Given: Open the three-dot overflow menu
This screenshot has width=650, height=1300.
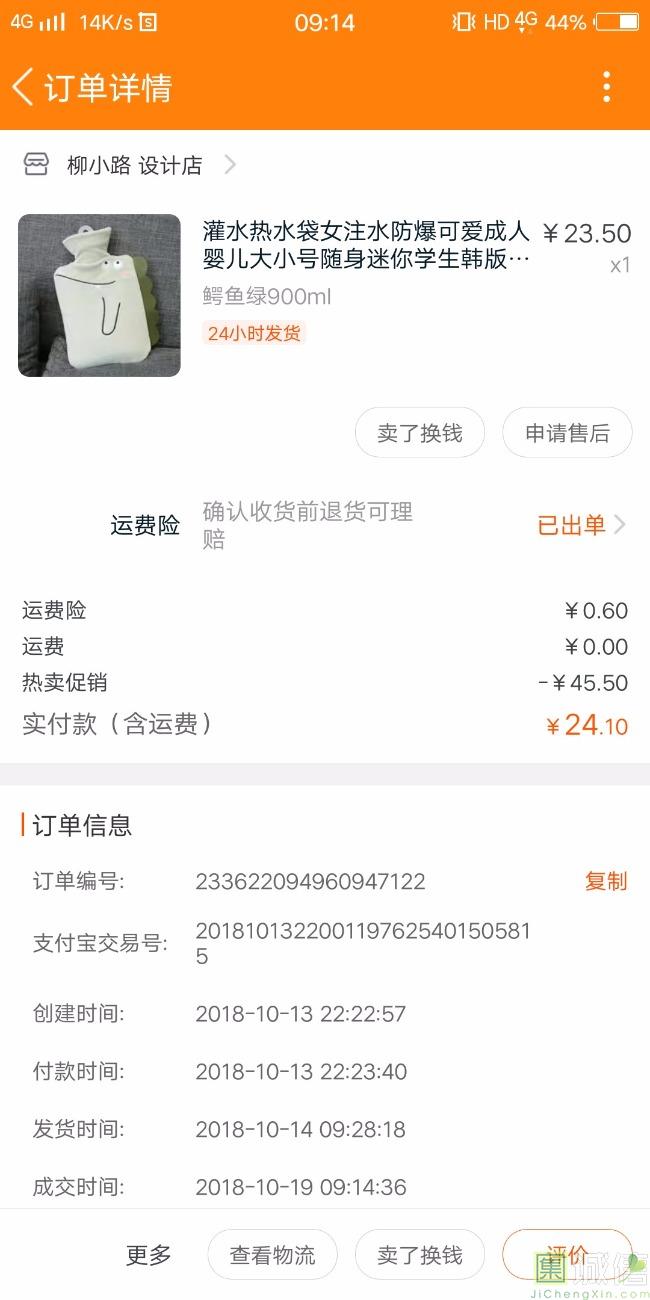Looking at the screenshot, I should pos(606,88).
